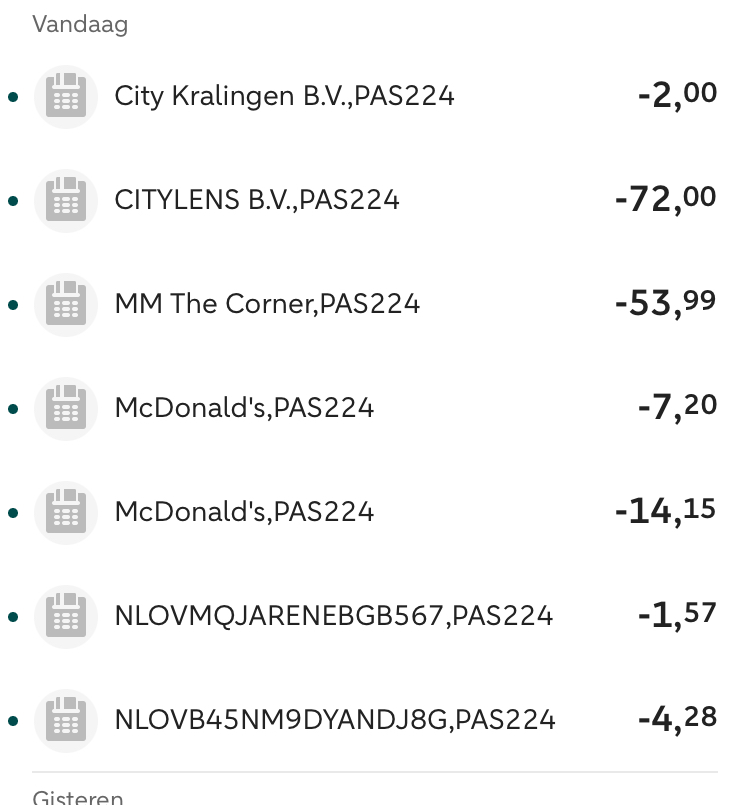Open the City Kralingen B.V. transaction
750x805 pixels.
pyautogui.click(x=285, y=96)
